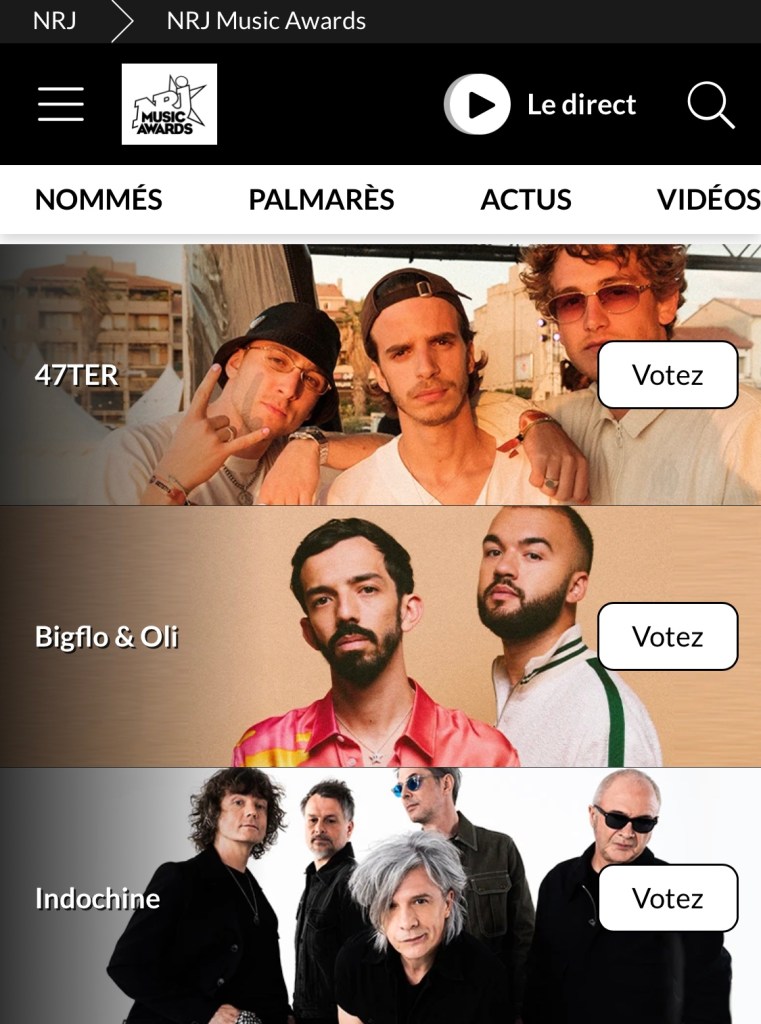
Task: Vote for 47TER
Action: pyautogui.click(x=667, y=375)
